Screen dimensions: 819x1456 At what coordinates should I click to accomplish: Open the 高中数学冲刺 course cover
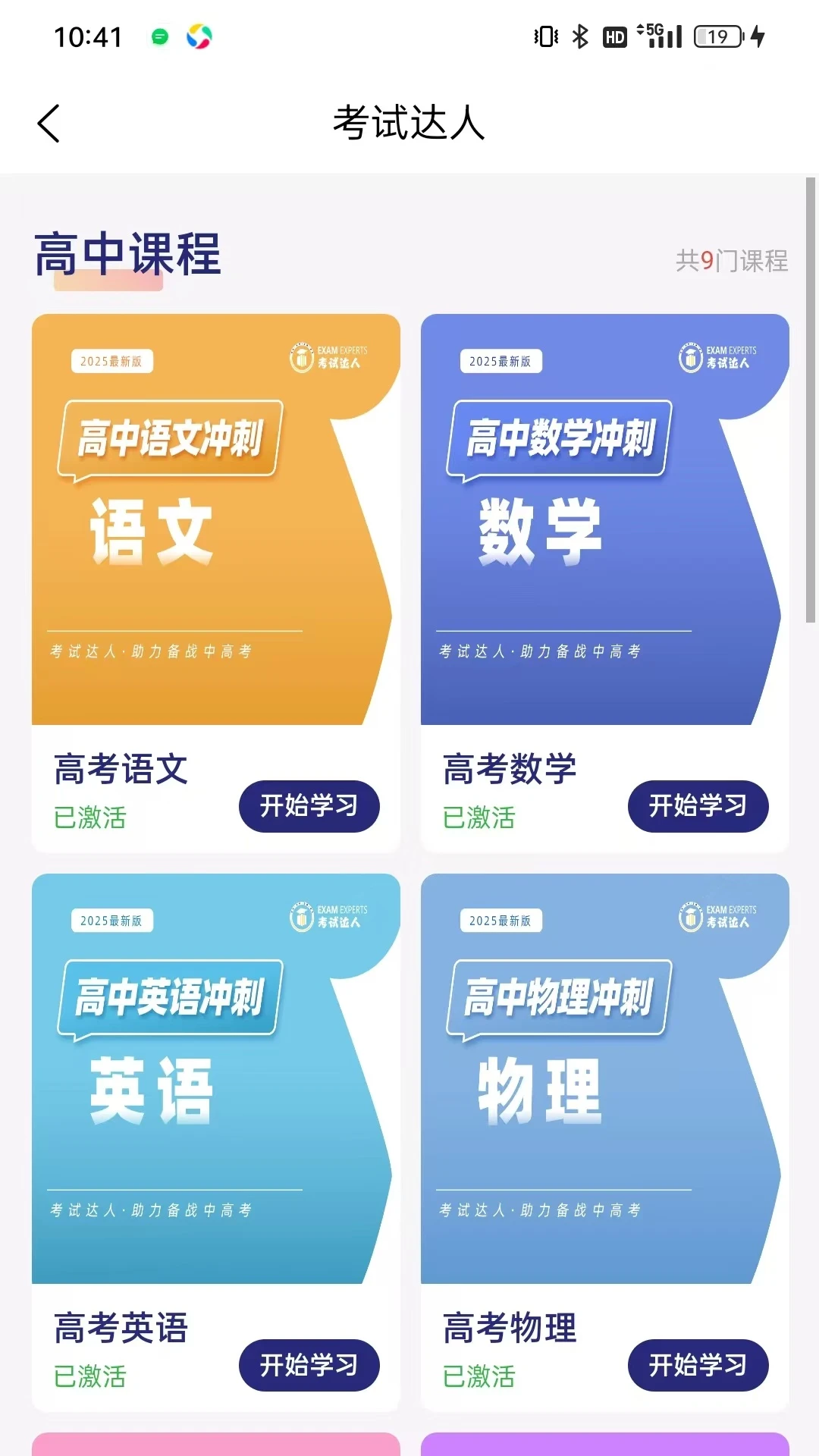tap(604, 519)
